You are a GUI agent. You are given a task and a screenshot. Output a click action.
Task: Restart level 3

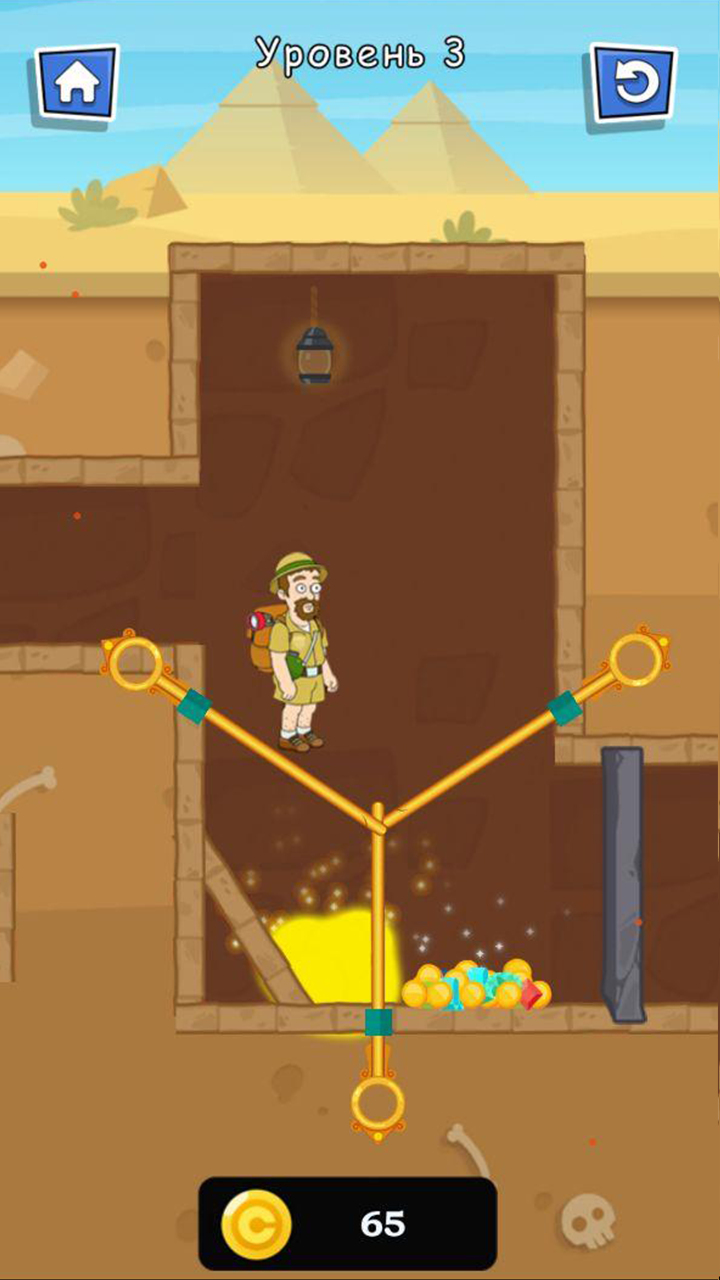633,84
